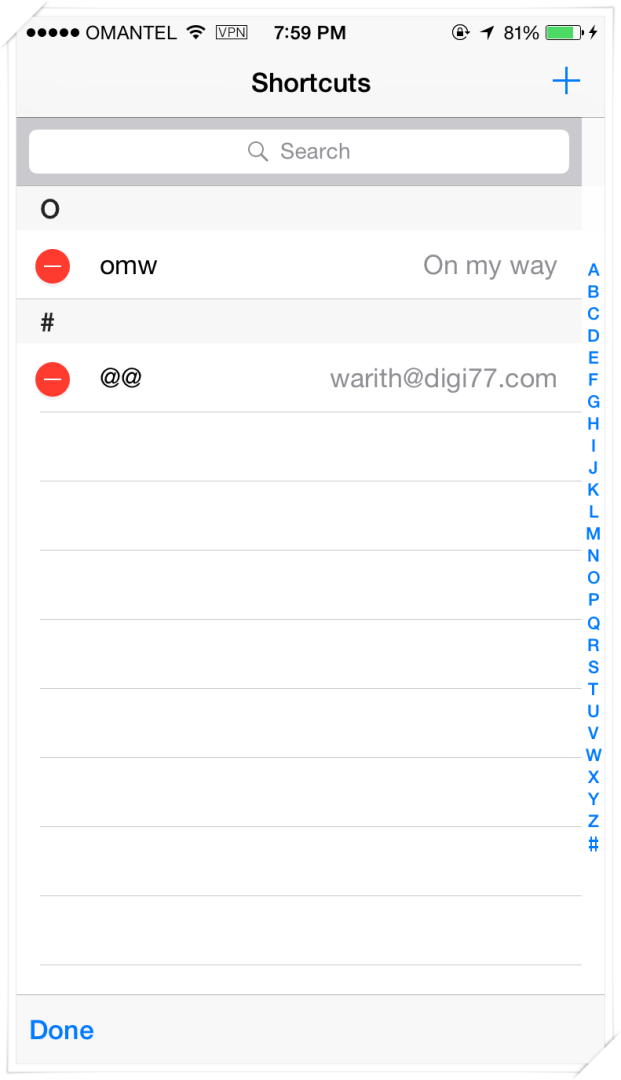Jump to # in the alphabet index
Viewport: 621px width, 1080px height.
coord(593,844)
